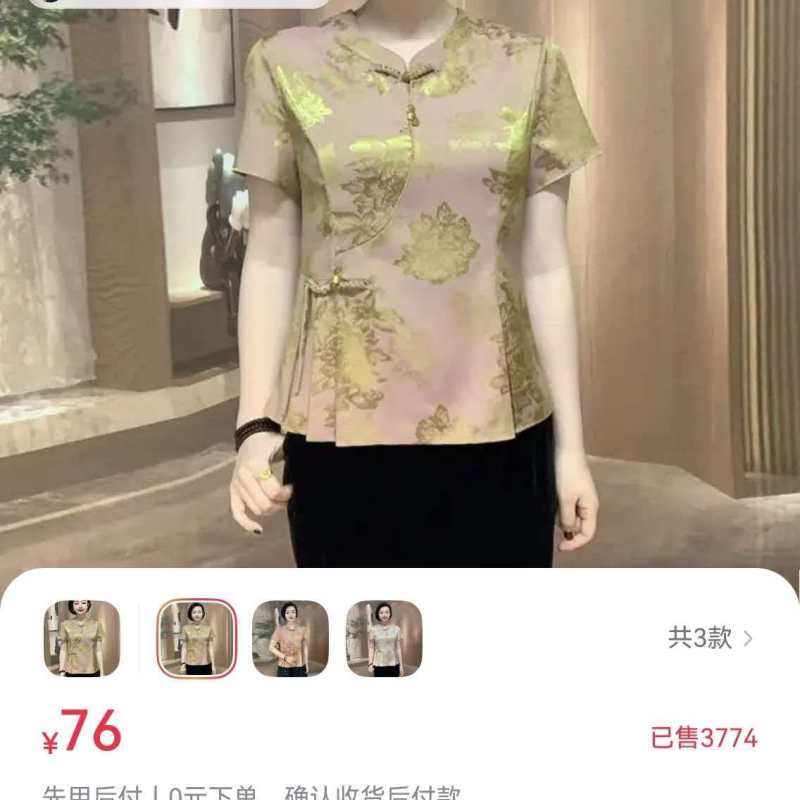
Task: Select the pink-orange top variant thumbnail
Action: coord(290,638)
